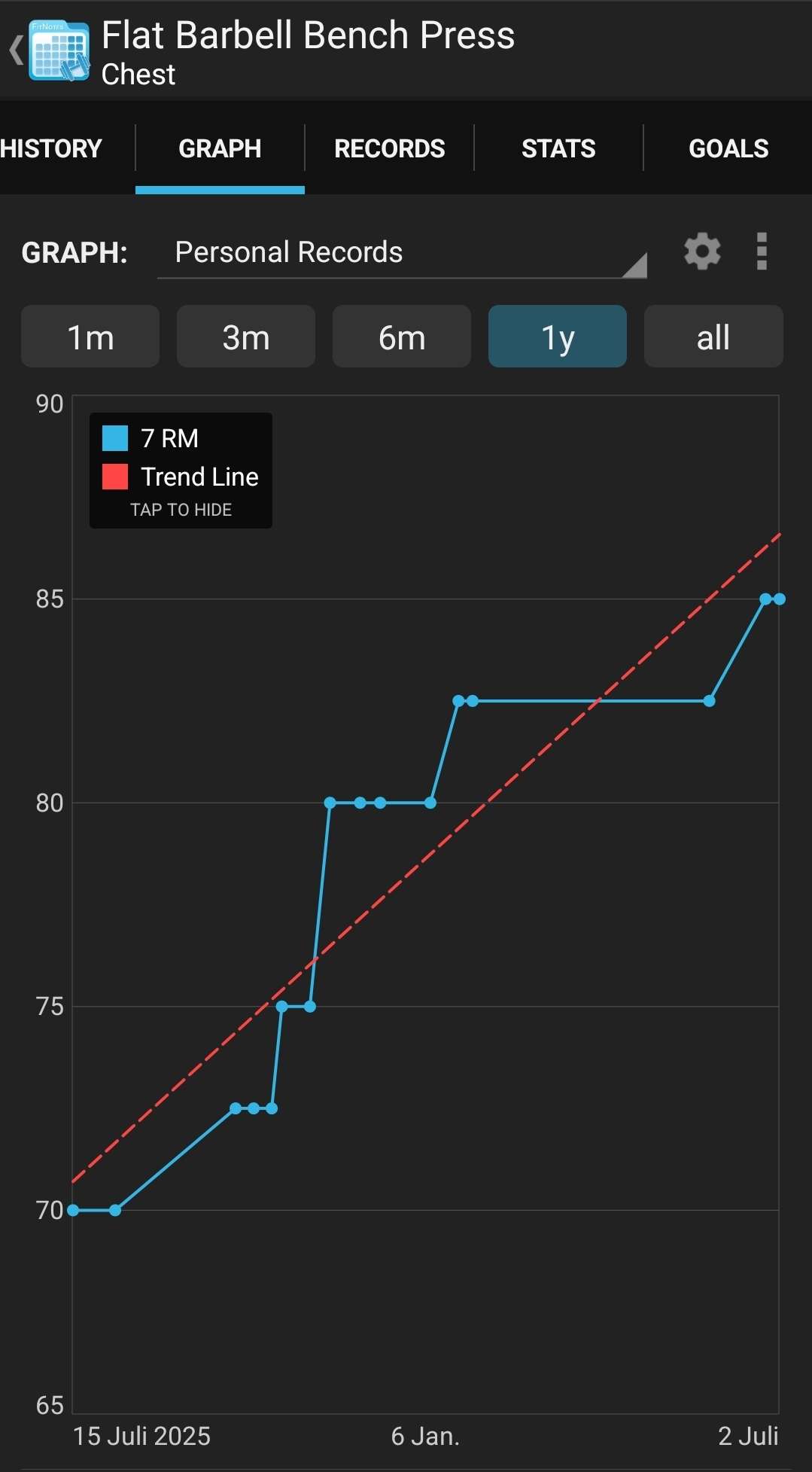The height and width of the screenshot is (1472, 812).
Task: Expand the Personal Records graph dropdown
Action: click(x=402, y=253)
